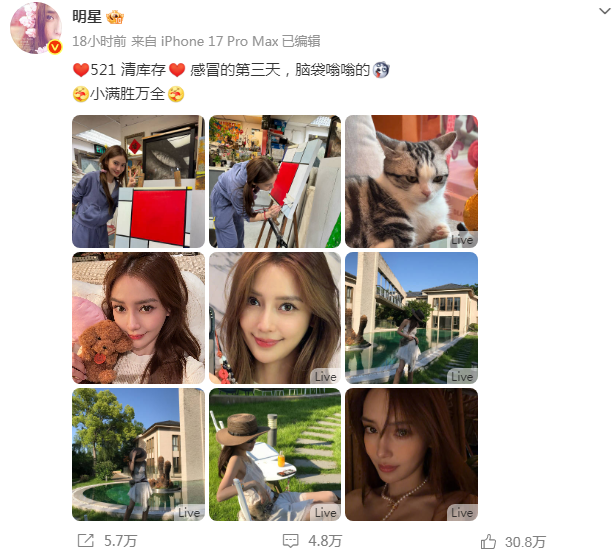Open the selfie with brown teddy dog
This screenshot has width=612, height=557.
(x=138, y=318)
